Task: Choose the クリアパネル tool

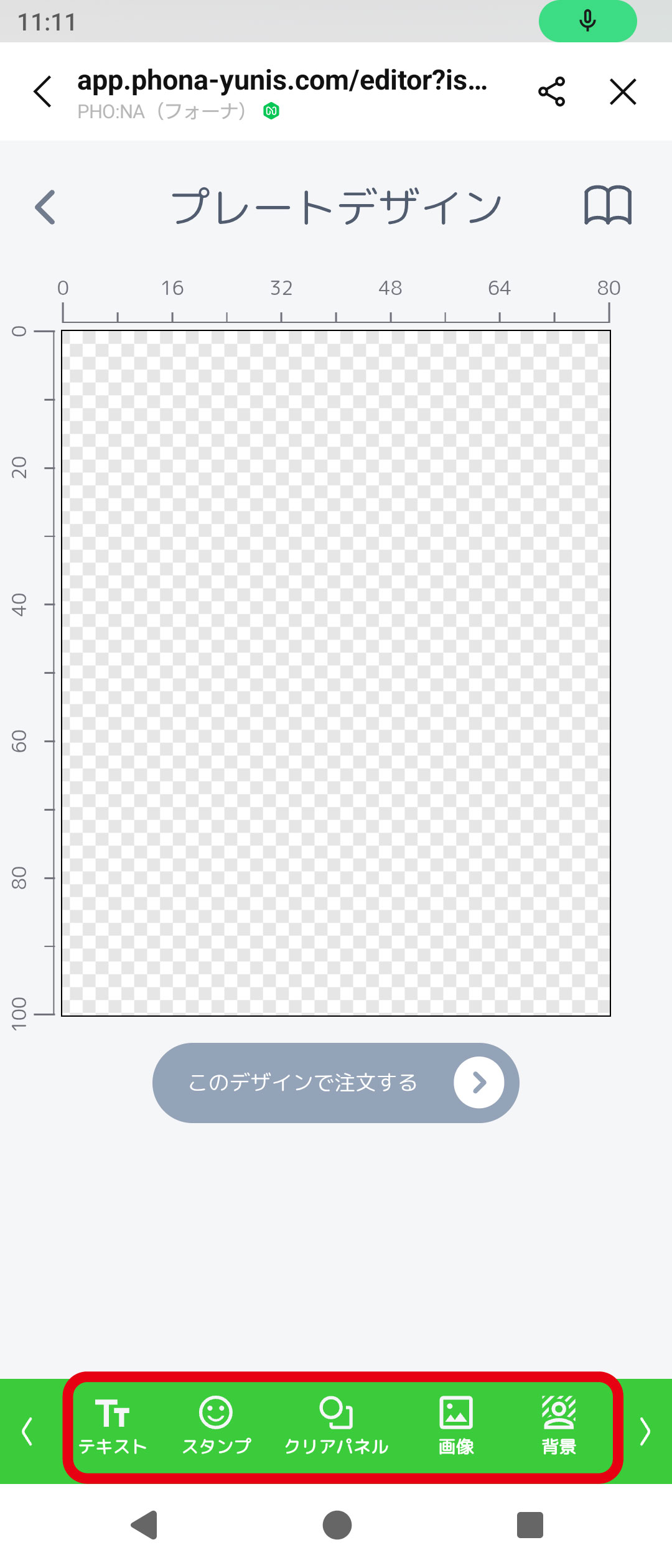Action: (x=336, y=1426)
